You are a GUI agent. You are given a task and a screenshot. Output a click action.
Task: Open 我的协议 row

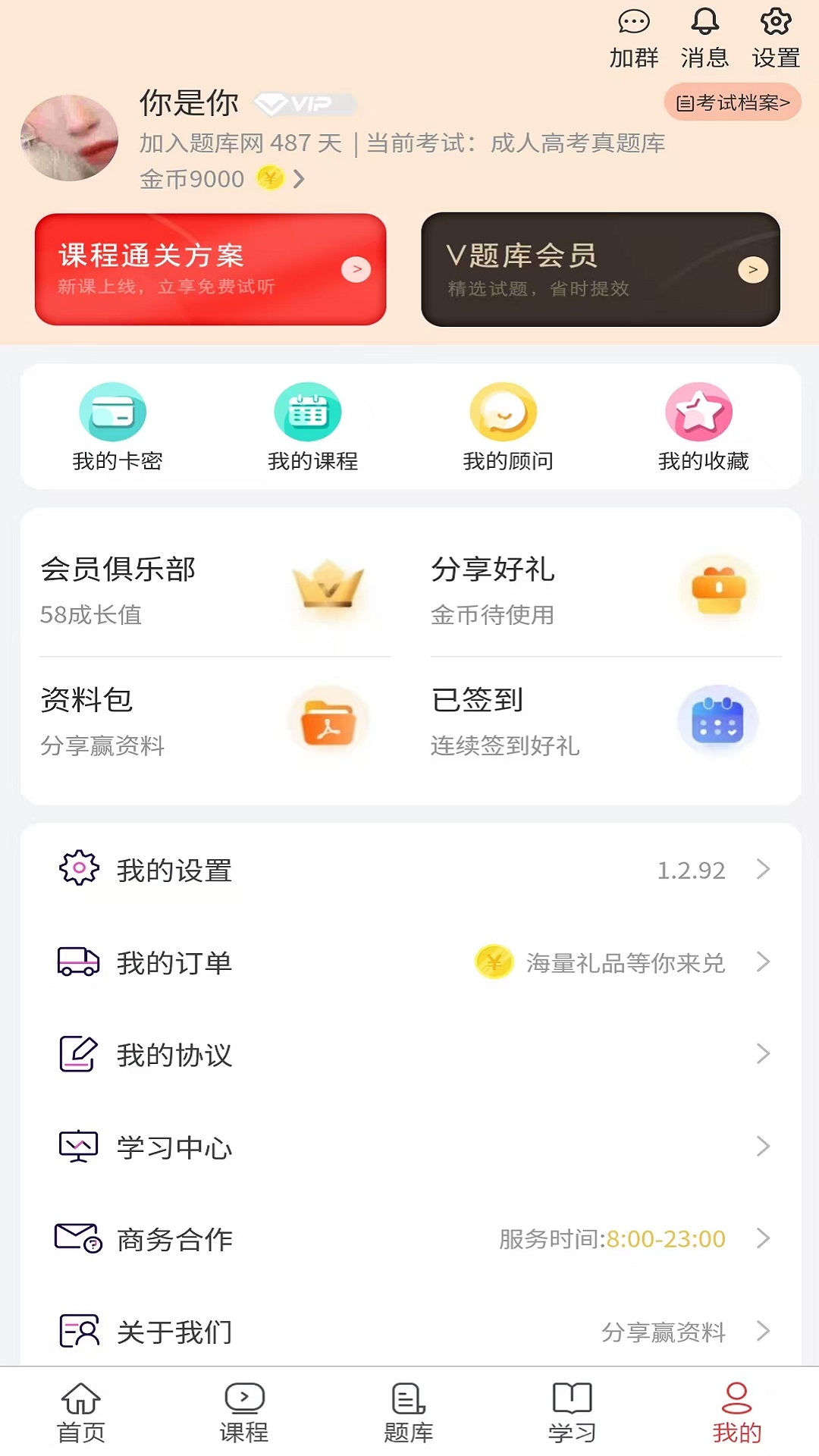[410, 1054]
